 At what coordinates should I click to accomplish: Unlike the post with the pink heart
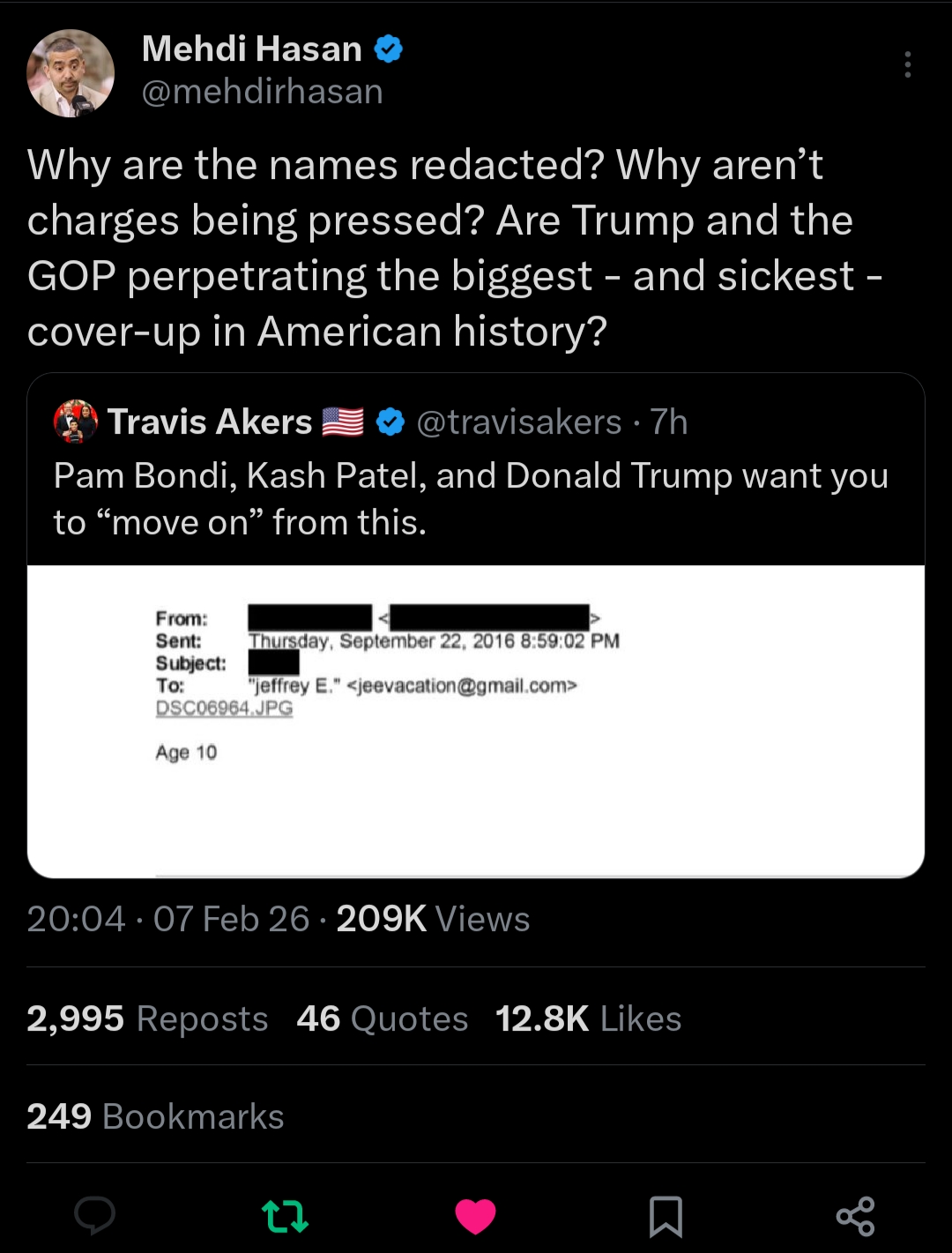475,1216
